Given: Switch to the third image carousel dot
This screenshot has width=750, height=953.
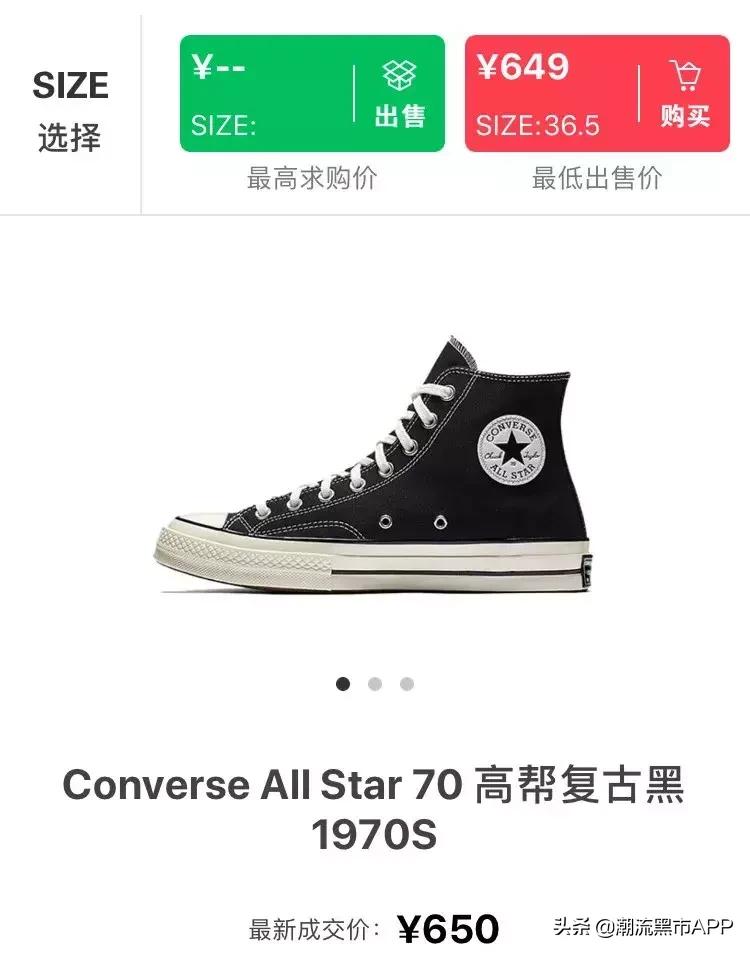Looking at the screenshot, I should pos(405,684).
